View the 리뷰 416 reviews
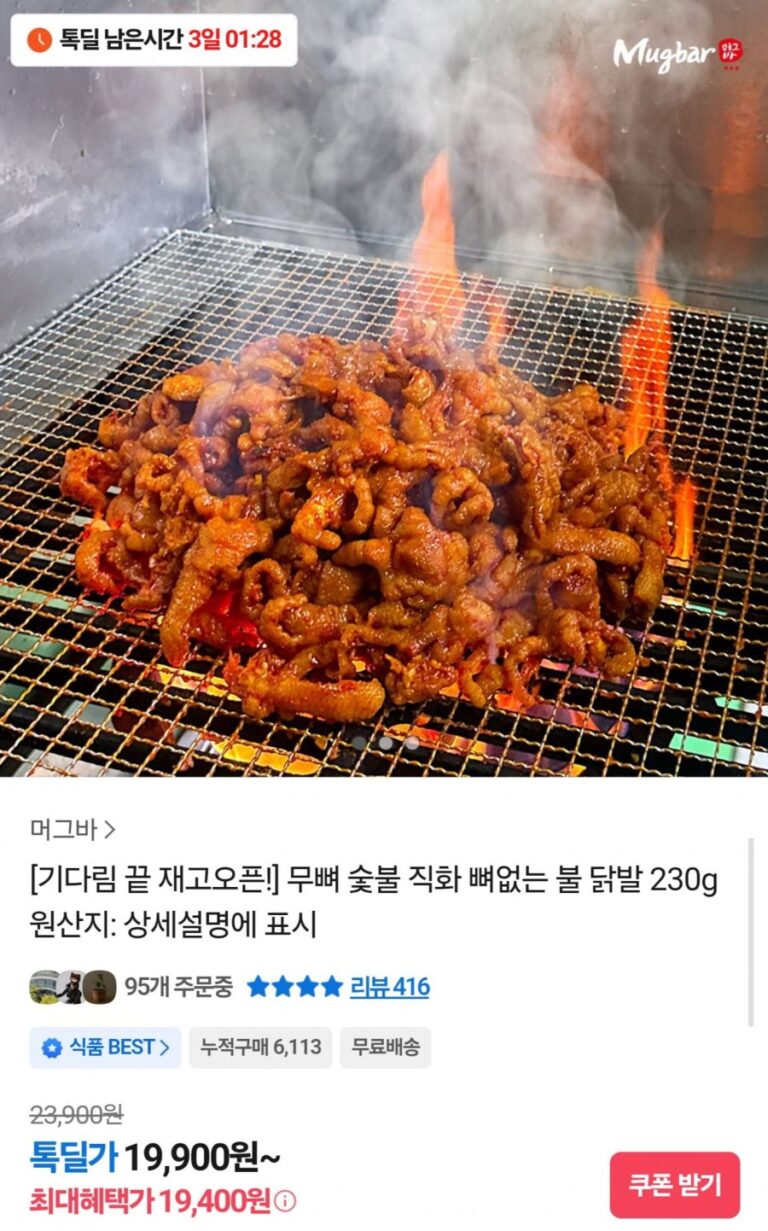The width and height of the screenshot is (768, 1231). pos(389,987)
